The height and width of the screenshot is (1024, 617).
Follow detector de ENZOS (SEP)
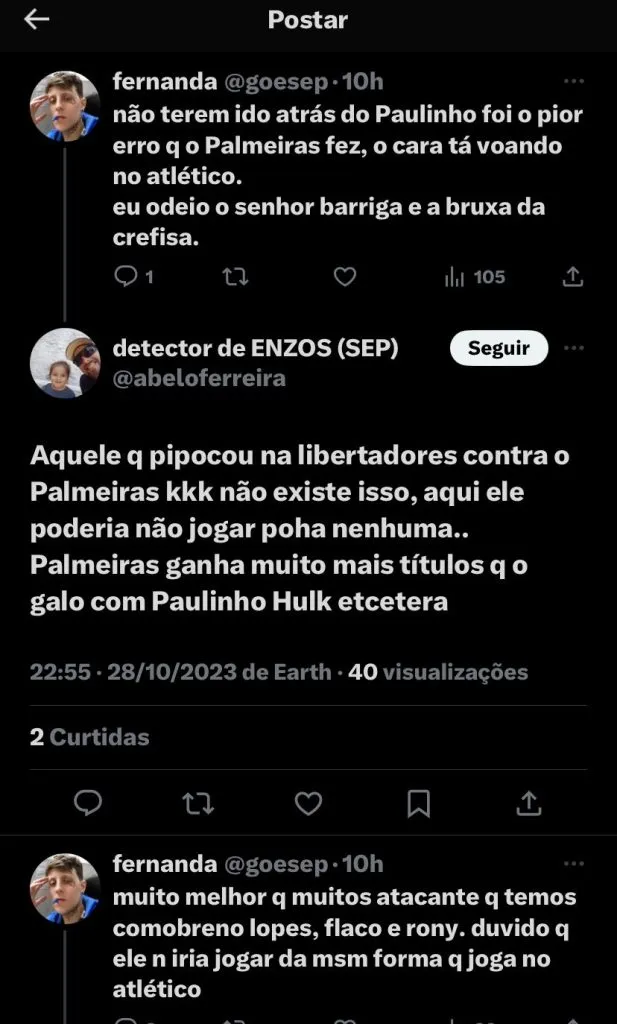[498, 349]
